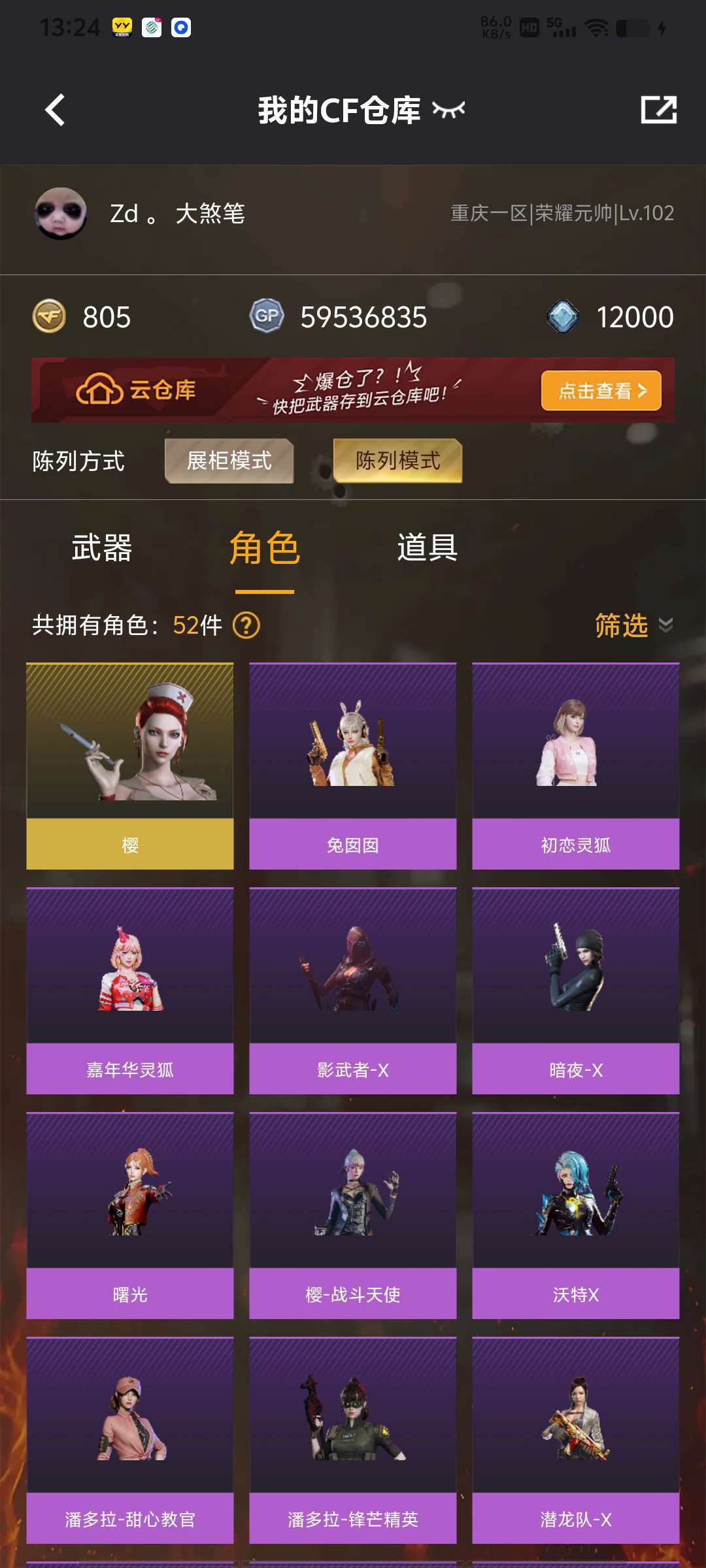Go back using the top-left arrow
The image size is (706, 1568).
click(x=55, y=110)
